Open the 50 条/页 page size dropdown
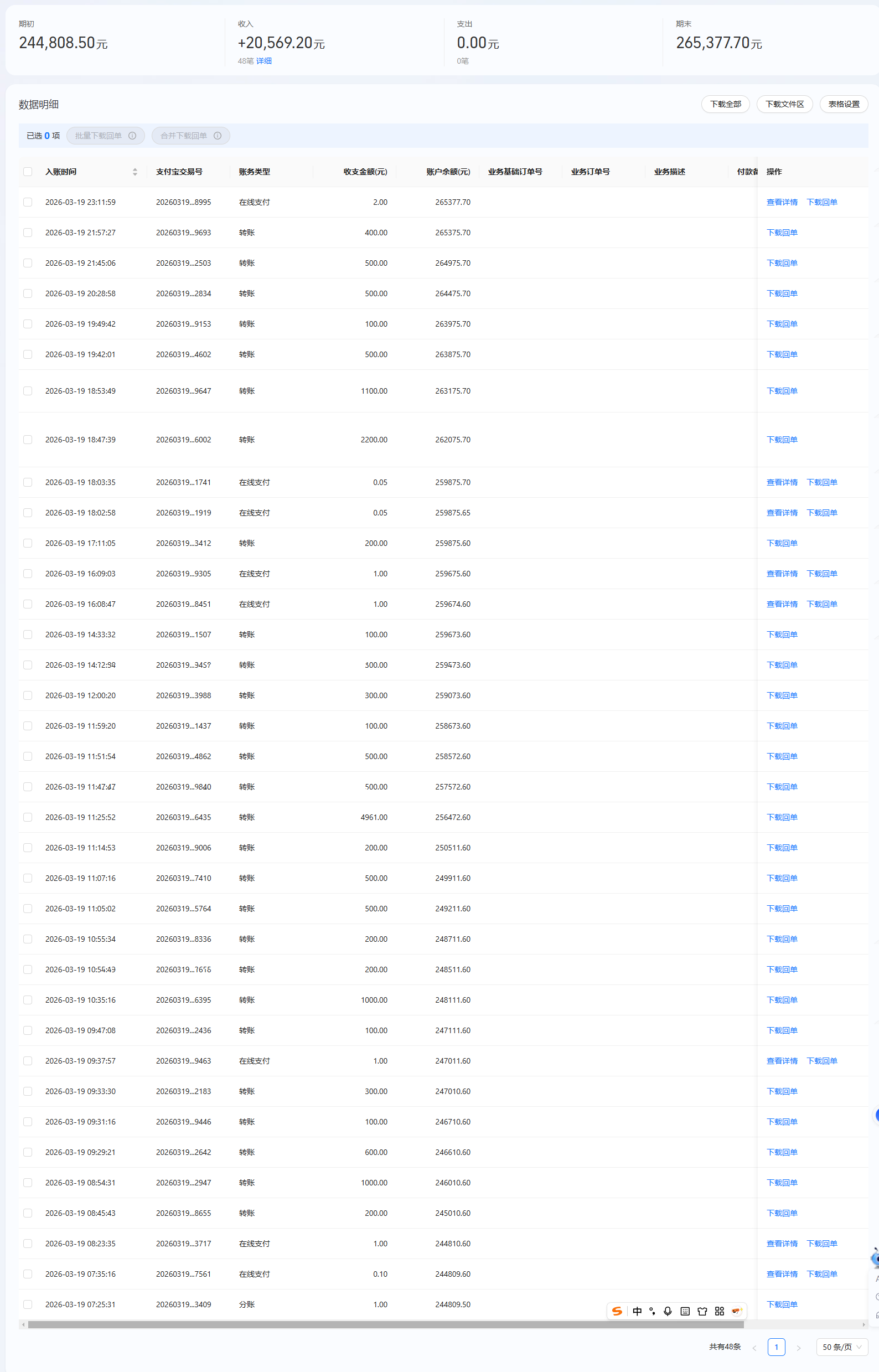This screenshot has width=879, height=1372. coord(842,1347)
